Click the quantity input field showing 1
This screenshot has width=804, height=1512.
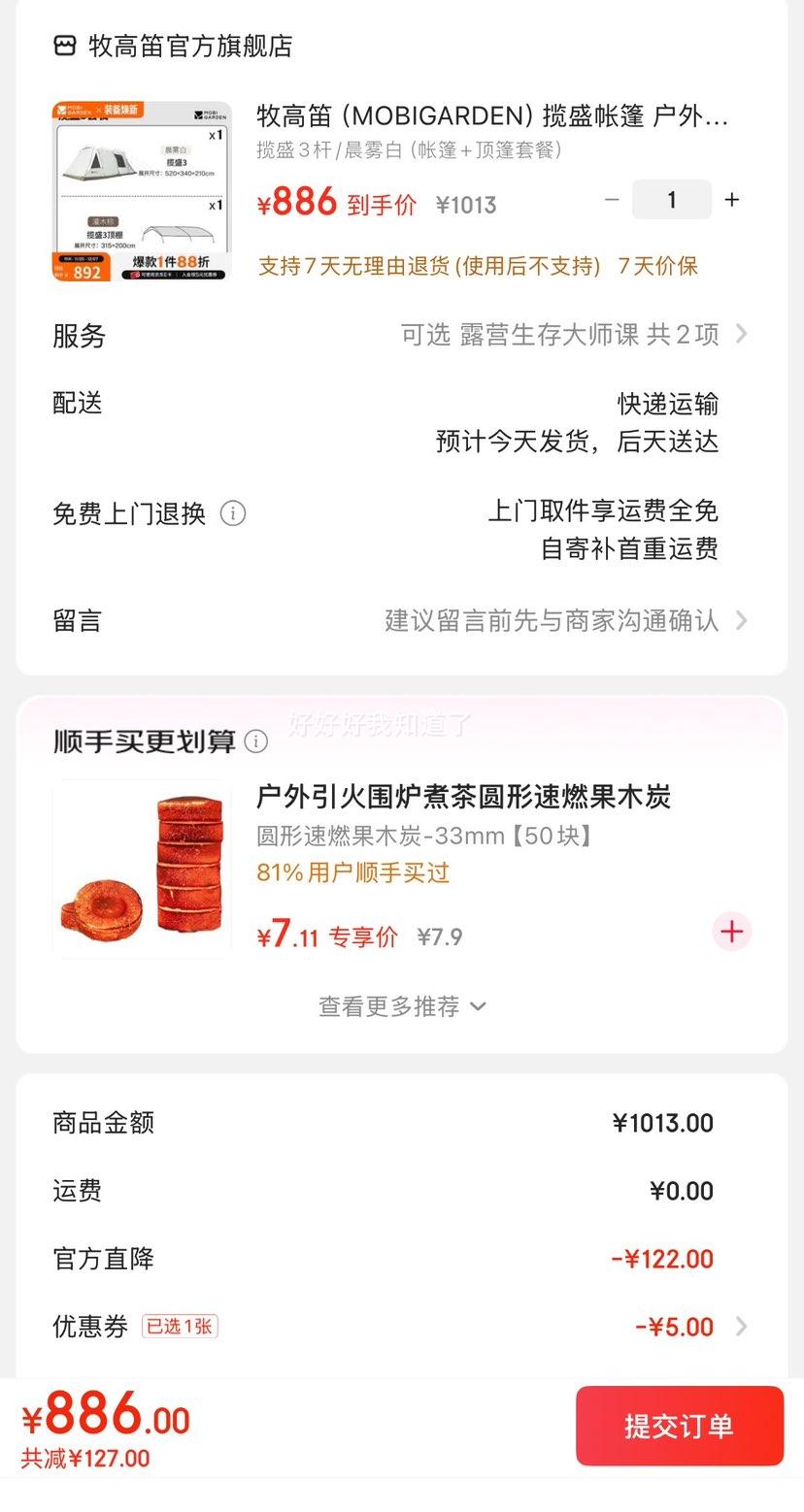(672, 199)
